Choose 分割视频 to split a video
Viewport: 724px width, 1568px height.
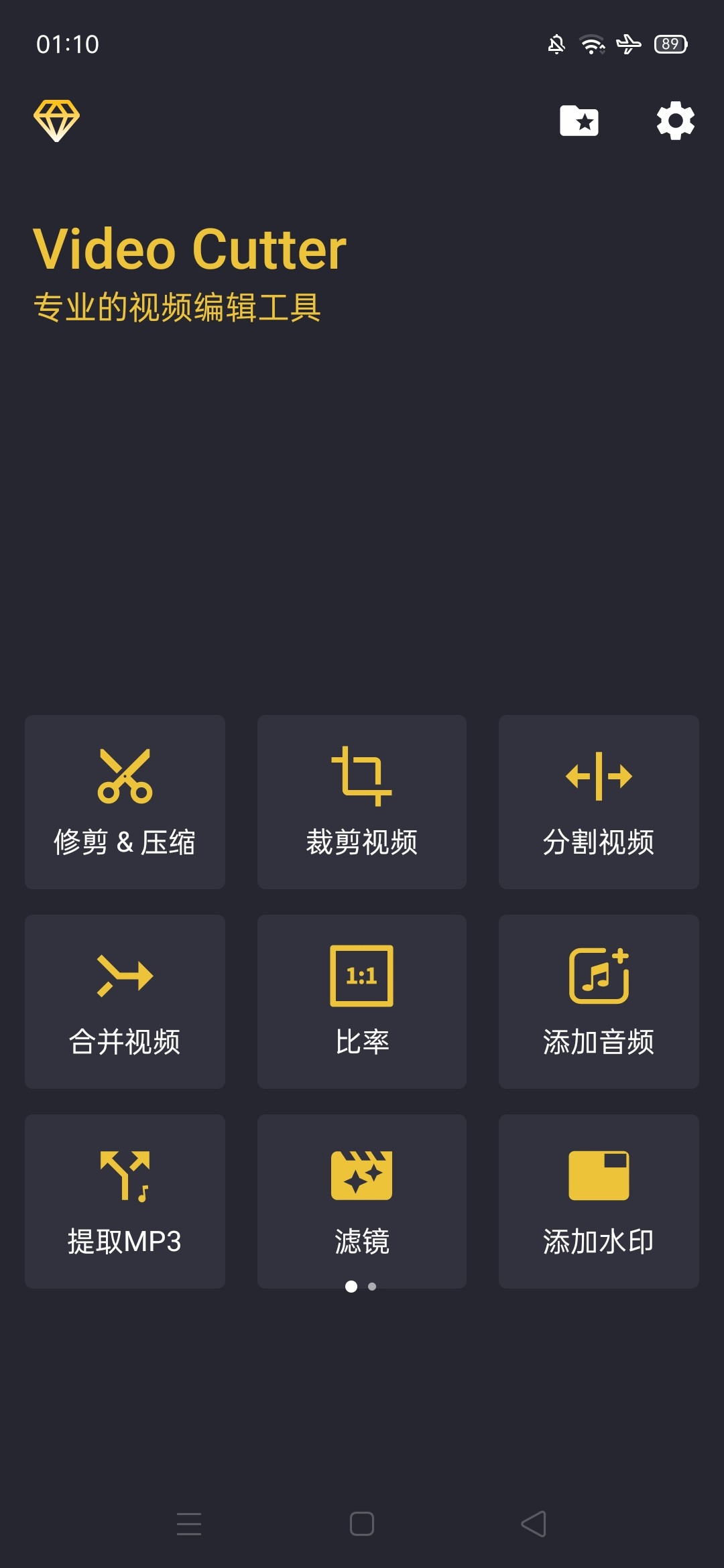pos(599,802)
